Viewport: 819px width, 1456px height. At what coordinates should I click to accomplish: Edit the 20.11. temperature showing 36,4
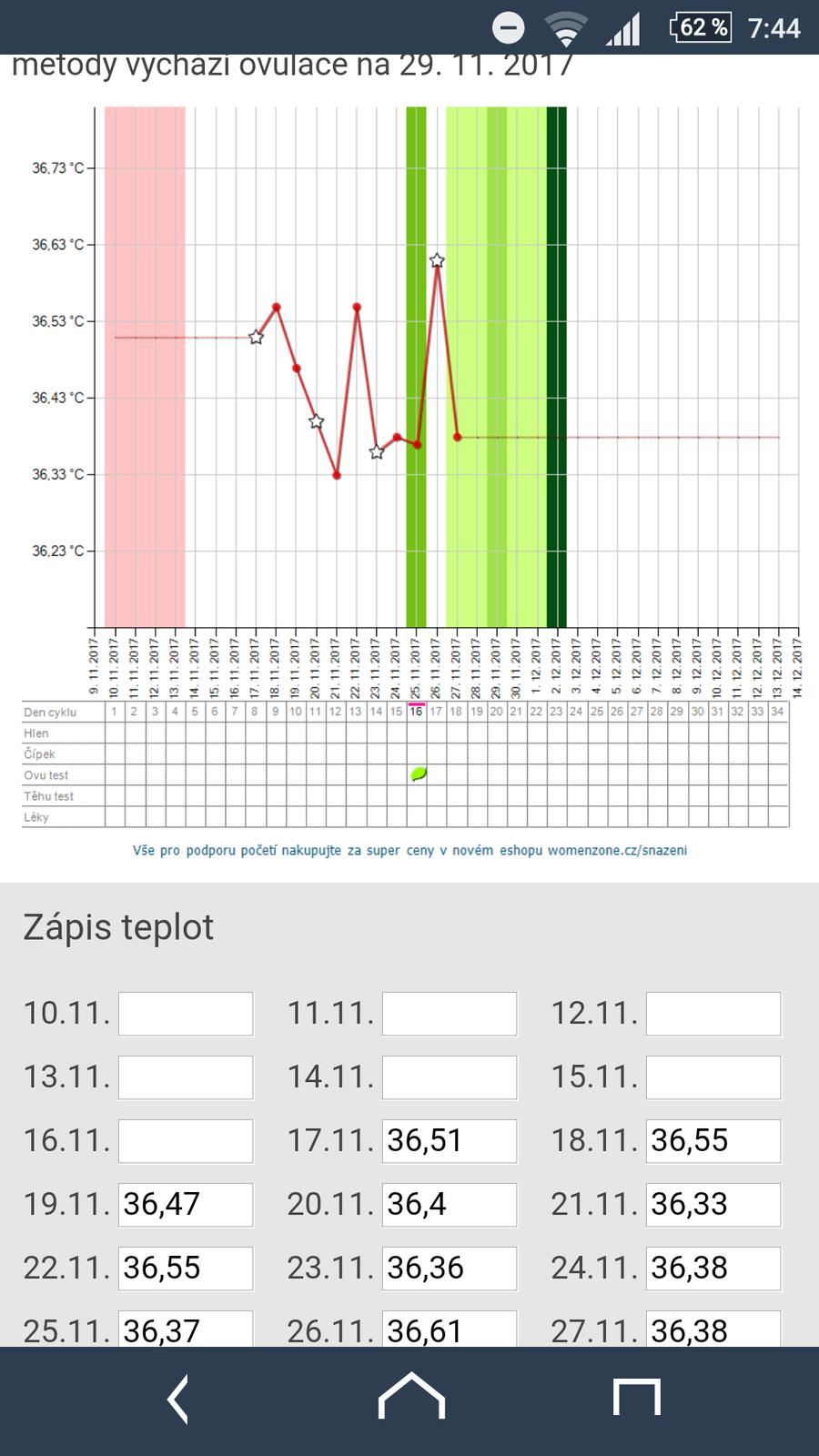pos(450,1205)
